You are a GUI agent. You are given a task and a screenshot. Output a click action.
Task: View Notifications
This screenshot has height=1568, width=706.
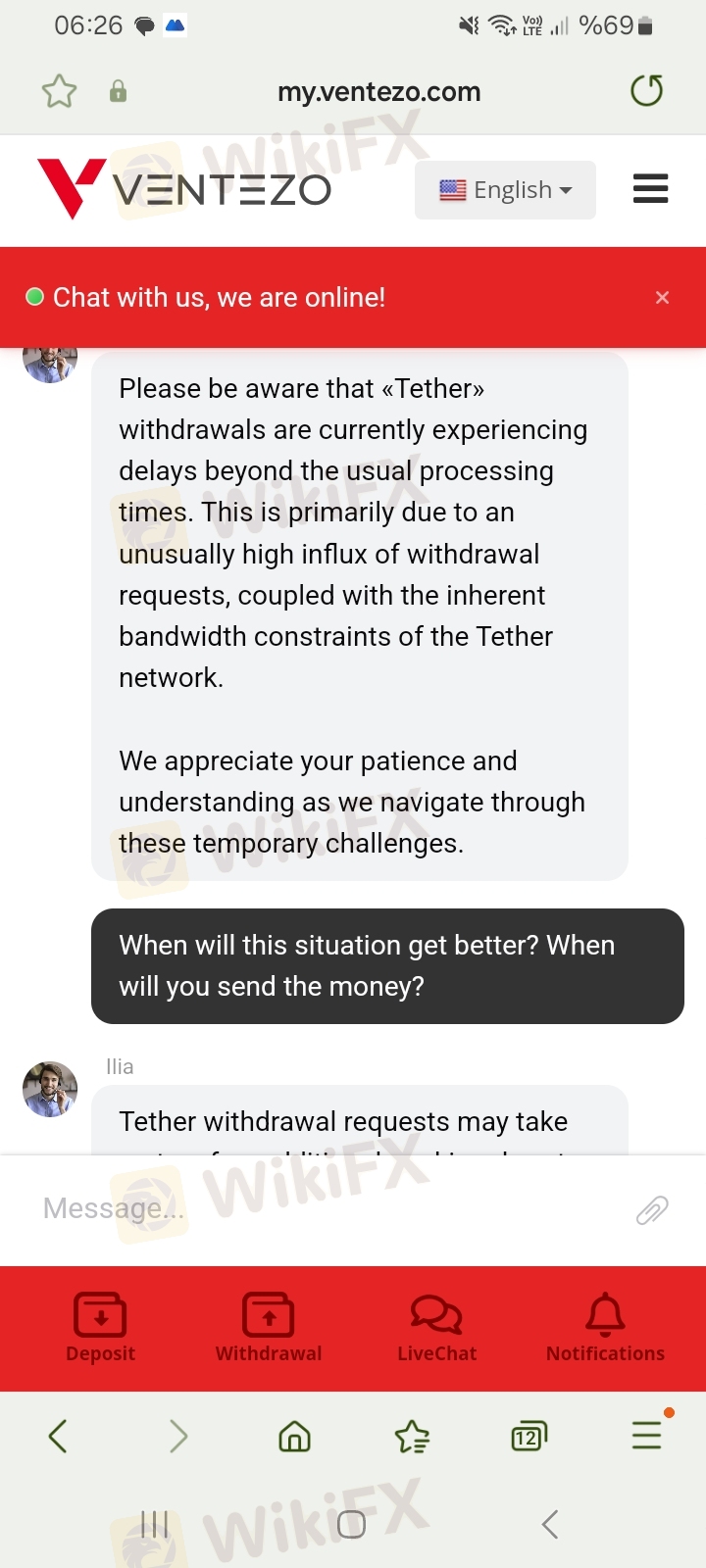pos(605,1328)
